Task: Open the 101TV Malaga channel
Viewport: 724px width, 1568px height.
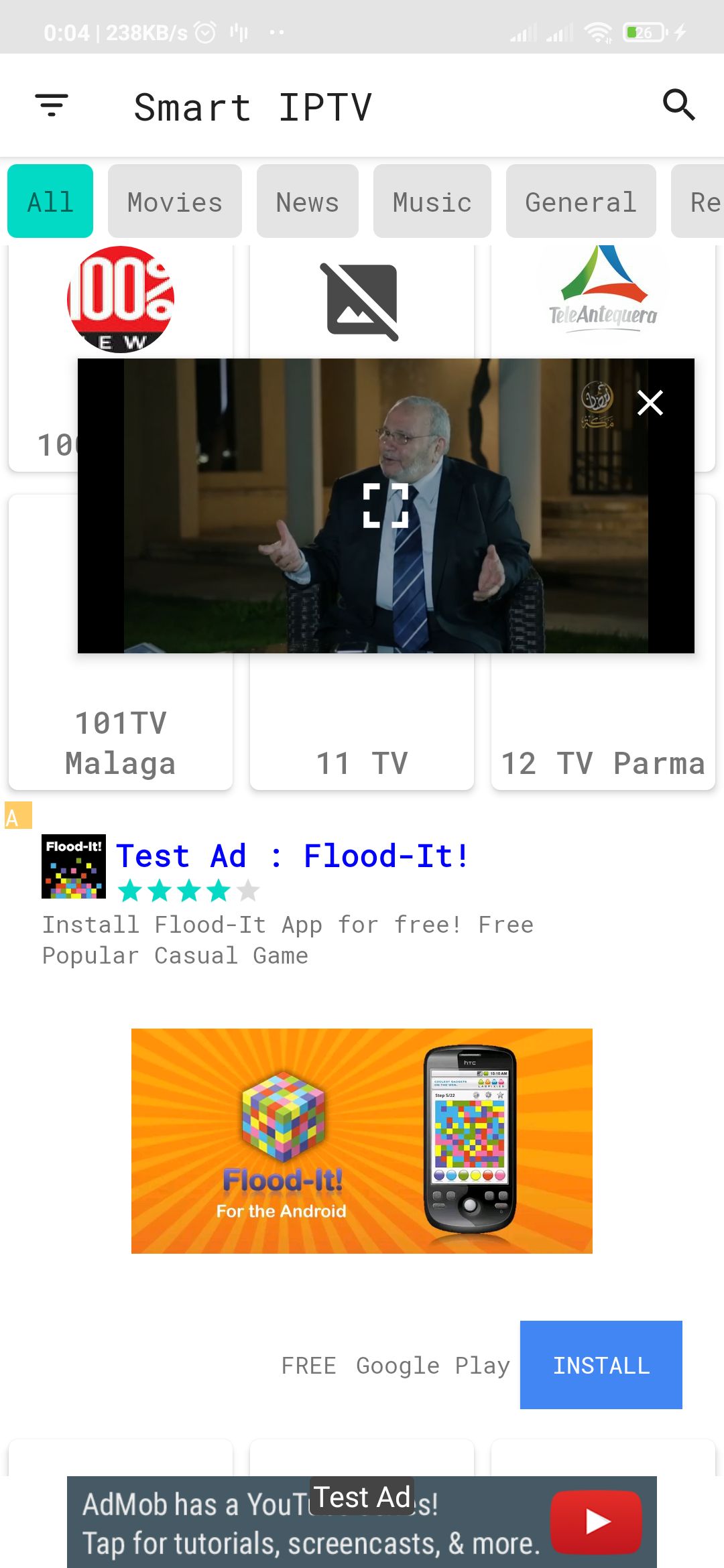Action: coord(121,742)
